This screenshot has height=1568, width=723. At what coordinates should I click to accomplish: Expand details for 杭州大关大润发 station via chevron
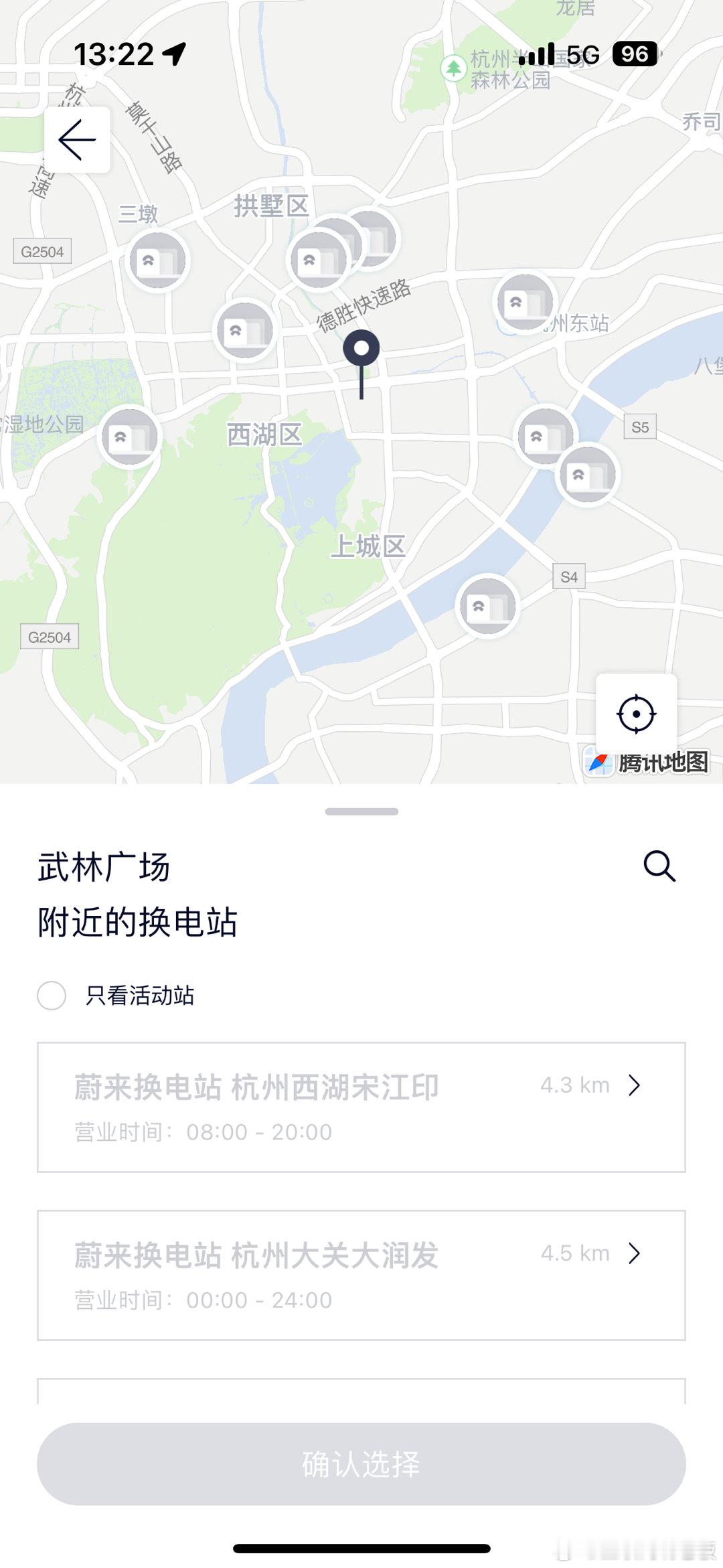coord(634,1253)
